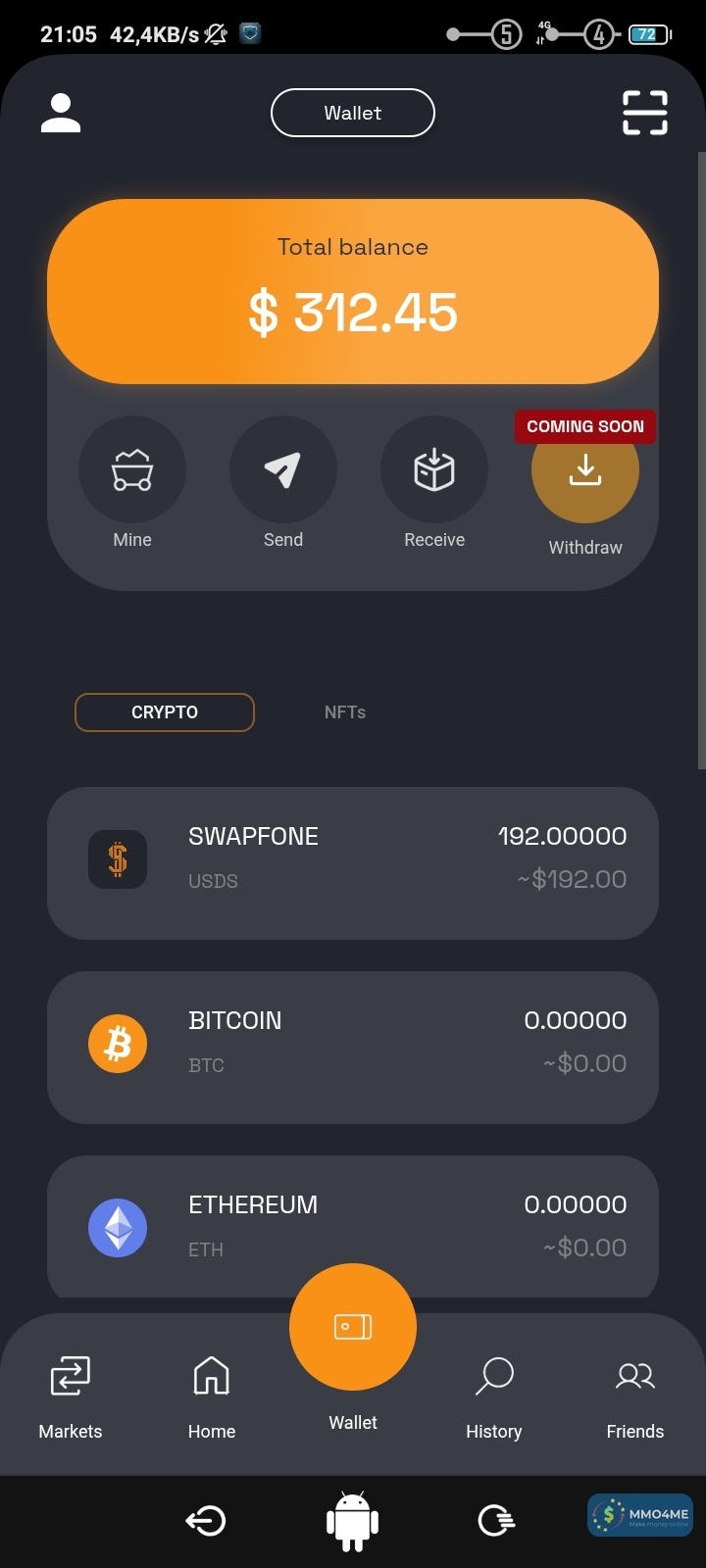The height and width of the screenshot is (1568, 706).
Task: Switch to the NFTs tab
Action: pyautogui.click(x=345, y=712)
